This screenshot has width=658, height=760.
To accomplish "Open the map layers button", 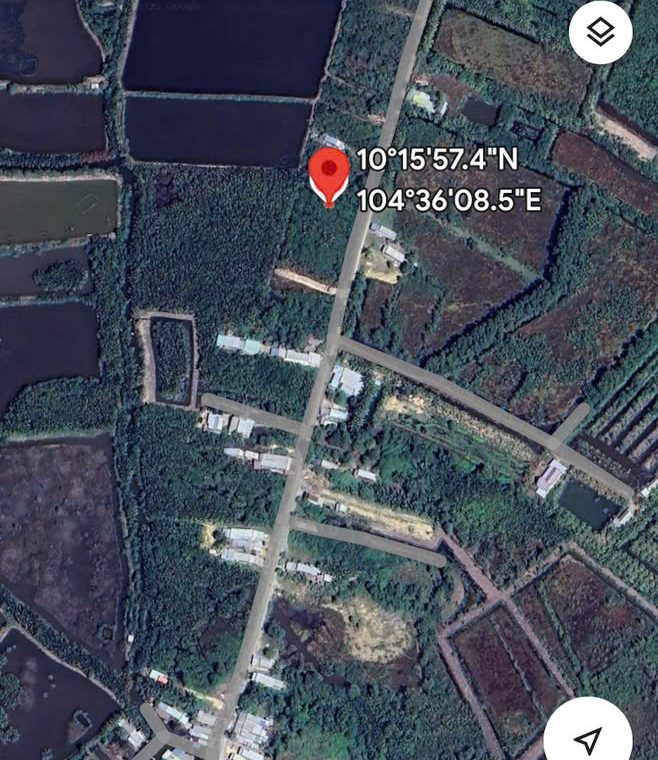I will 600,34.
